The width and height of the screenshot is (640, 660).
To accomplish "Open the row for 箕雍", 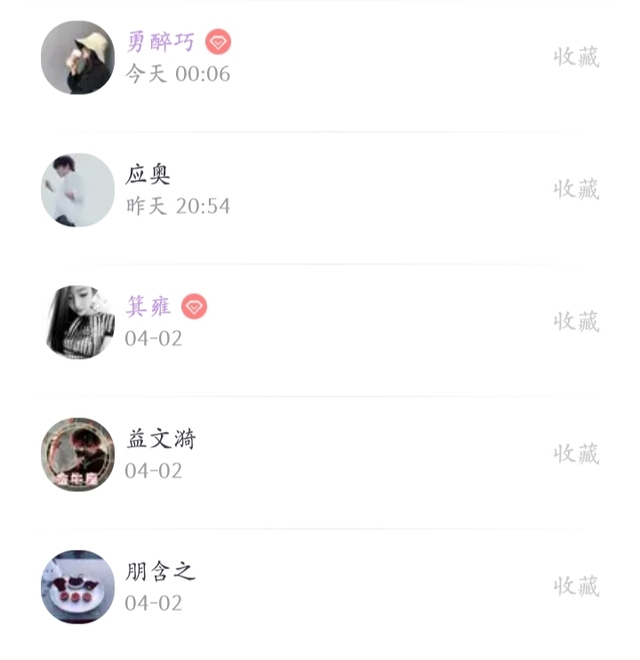I will click(330, 322).
